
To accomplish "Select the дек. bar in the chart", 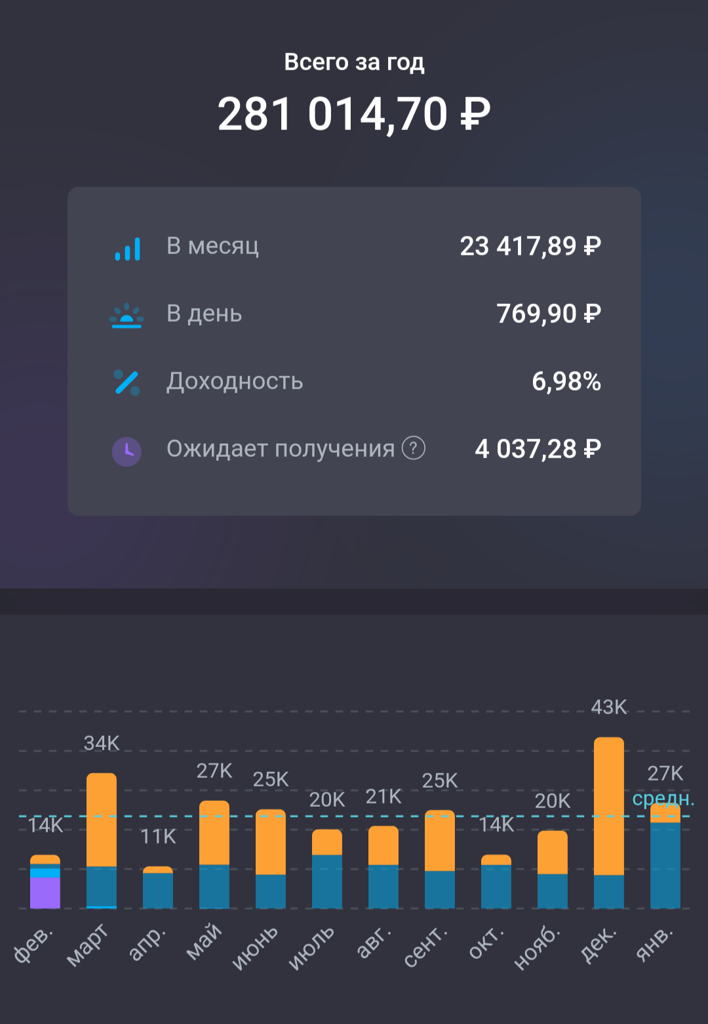I will (x=609, y=823).
